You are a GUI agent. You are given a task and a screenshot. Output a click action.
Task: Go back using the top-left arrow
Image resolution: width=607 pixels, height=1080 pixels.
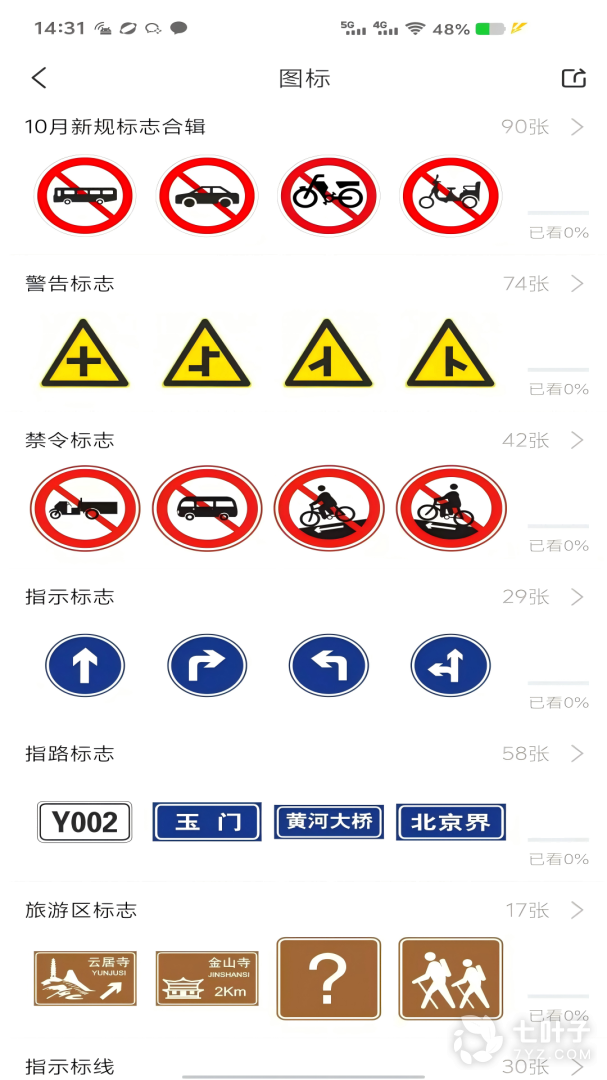(39, 78)
